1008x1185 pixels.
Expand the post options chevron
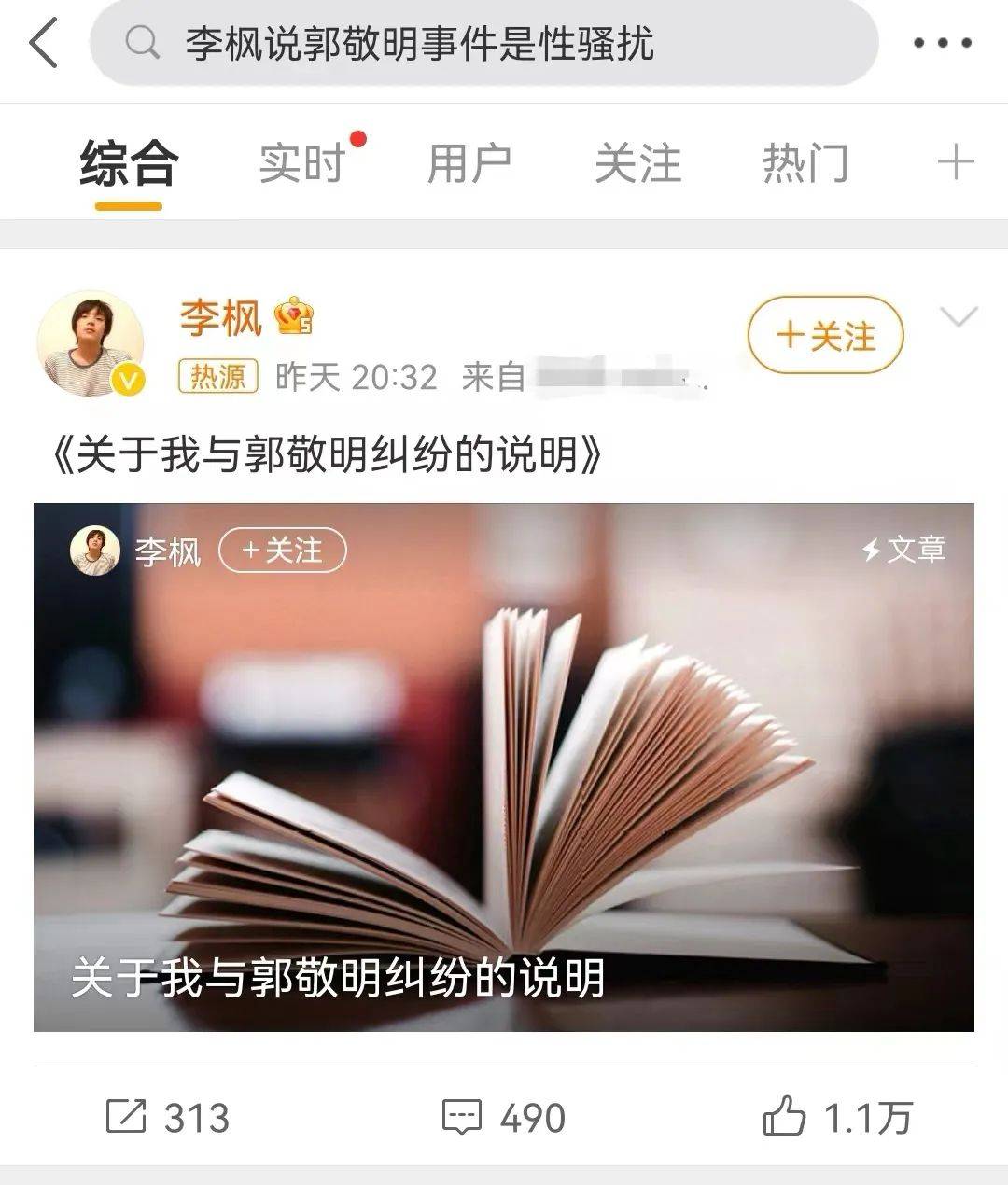point(958,318)
